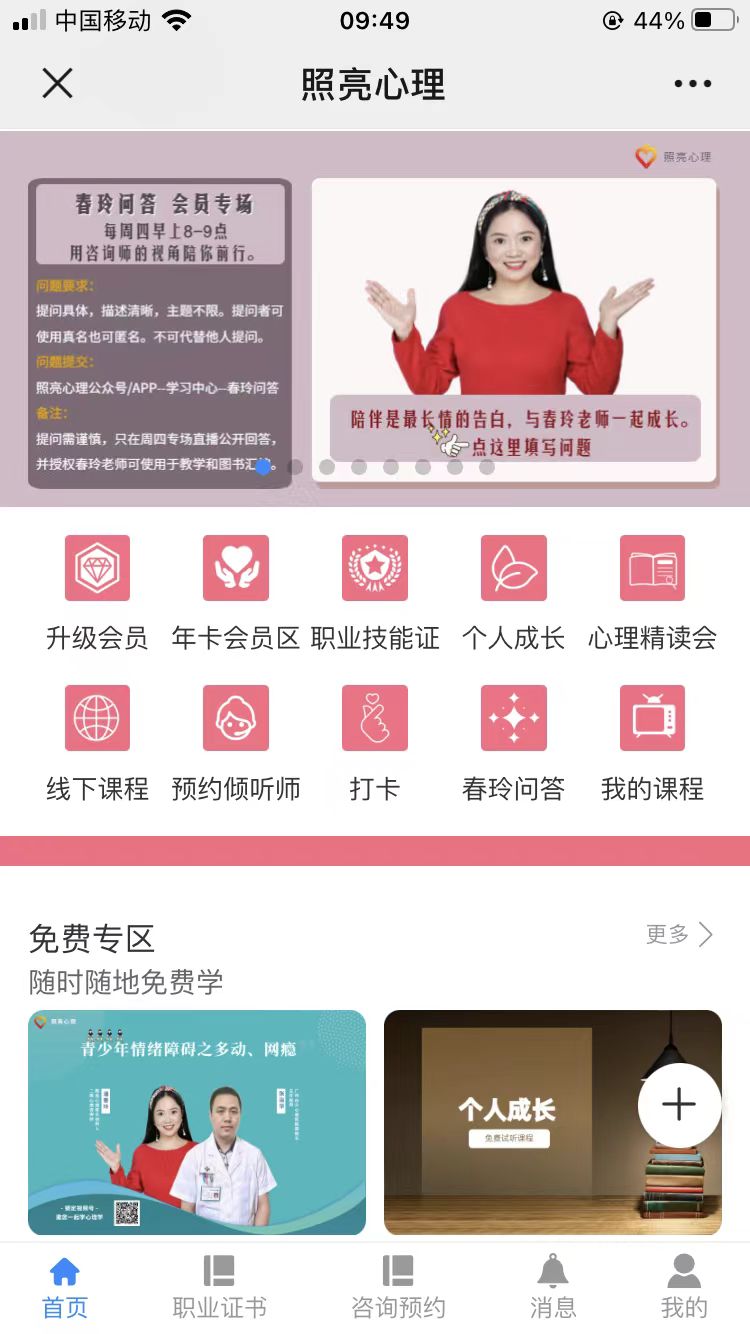Open 职业技能证 badge icon

pos(375,568)
